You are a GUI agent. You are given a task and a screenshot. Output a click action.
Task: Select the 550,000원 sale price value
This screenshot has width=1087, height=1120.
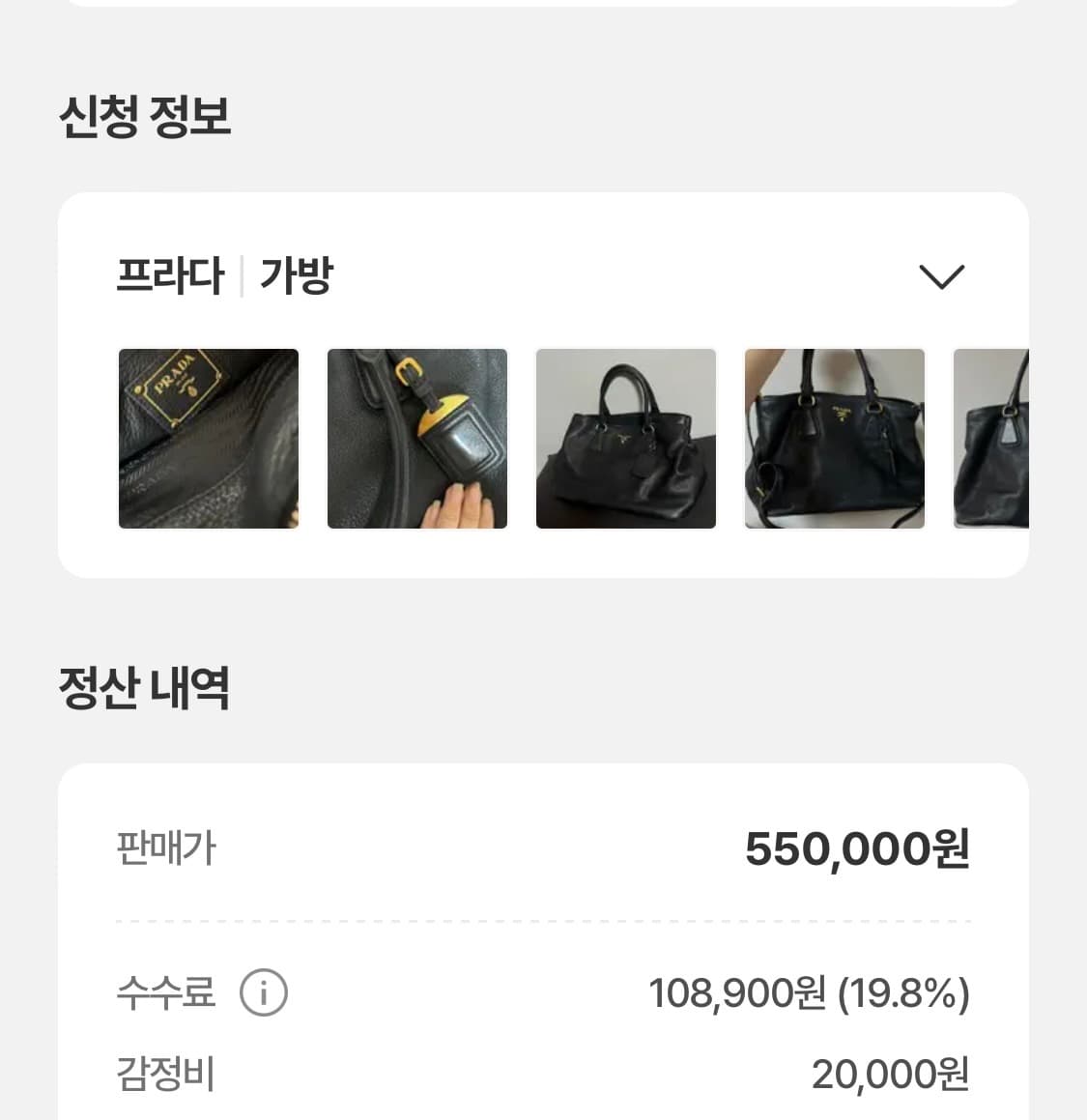point(855,850)
